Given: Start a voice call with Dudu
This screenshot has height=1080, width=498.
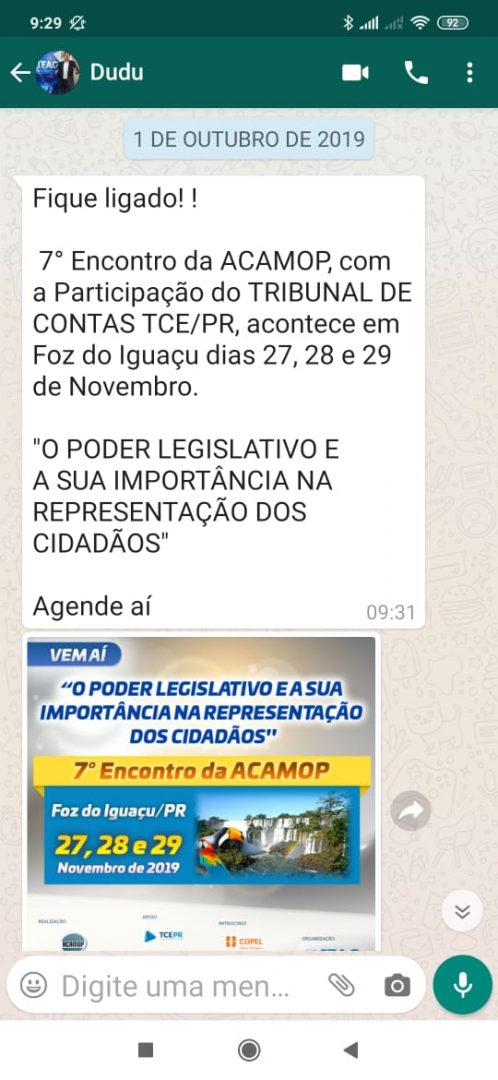Looking at the screenshot, I should tap(416, 72).
